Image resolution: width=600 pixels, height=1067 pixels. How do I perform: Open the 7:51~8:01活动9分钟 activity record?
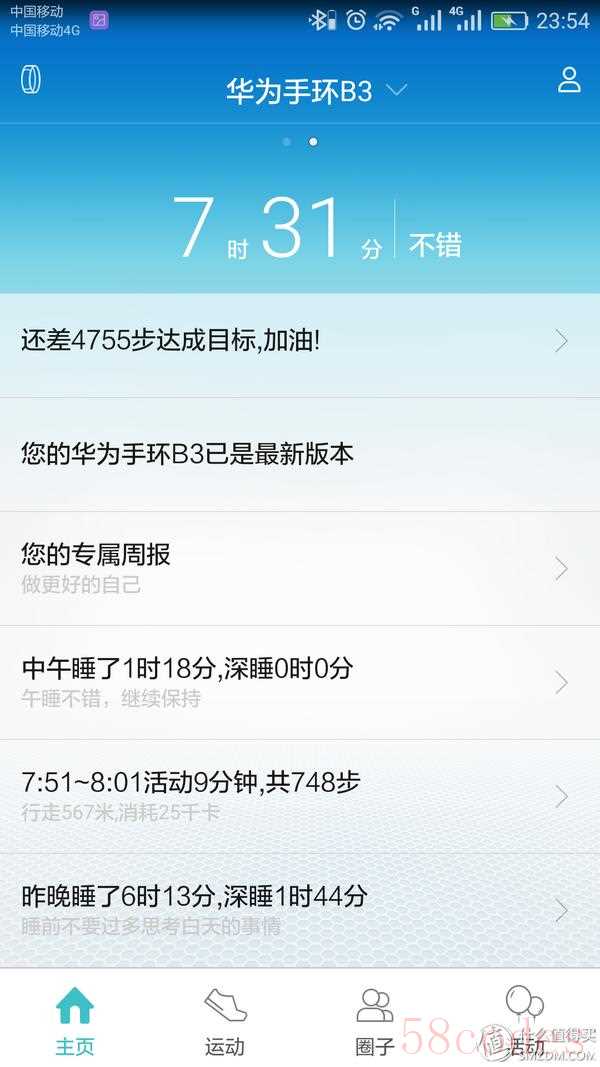(300, 796)
